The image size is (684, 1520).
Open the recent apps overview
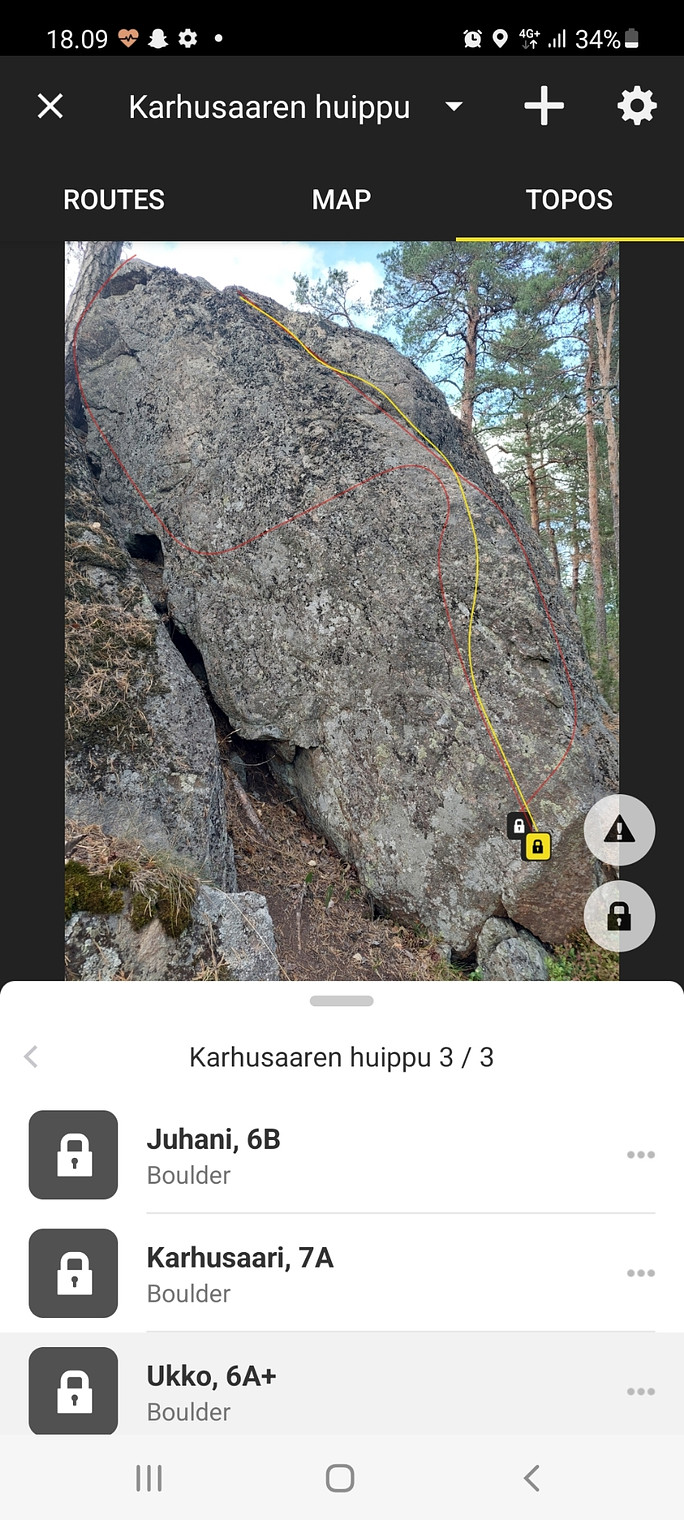pos(149,1478)
